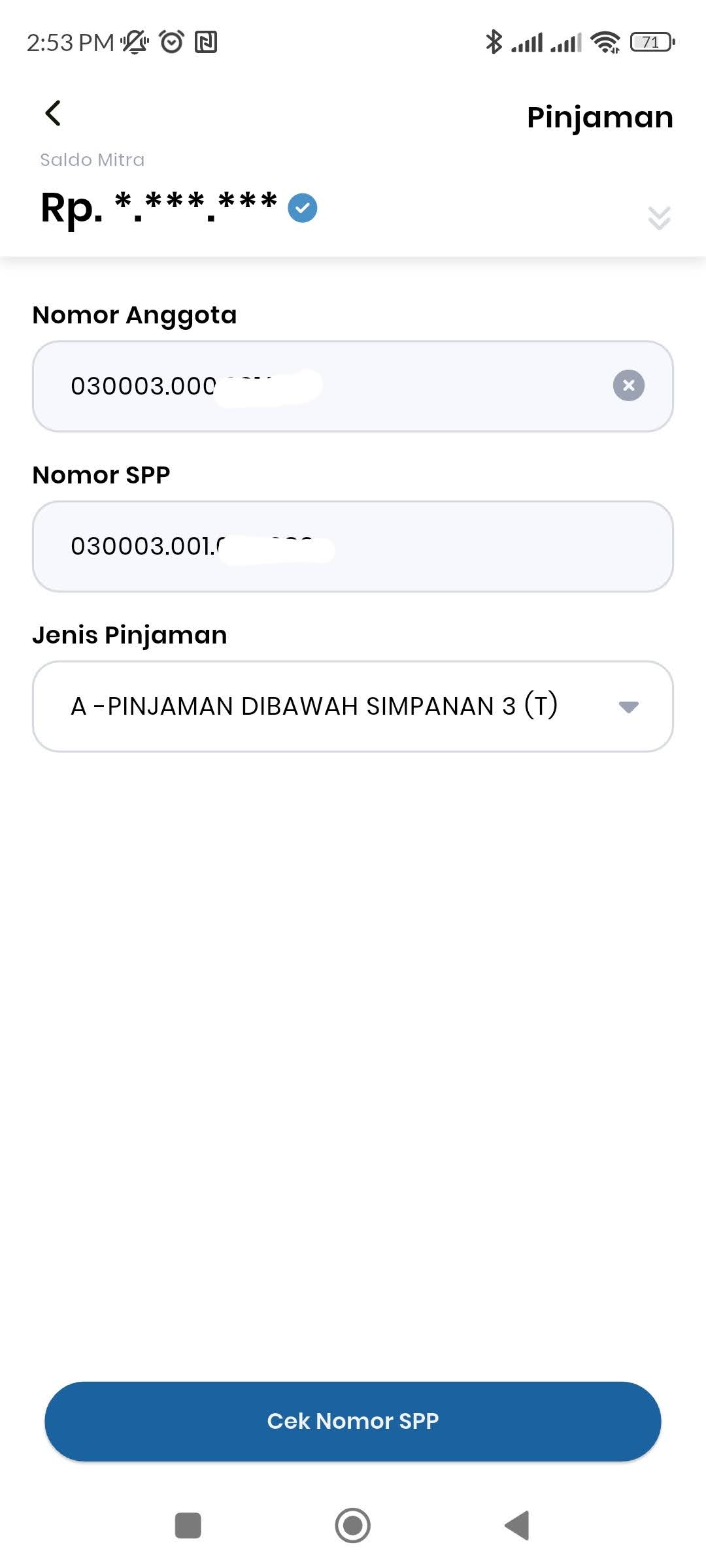
Task: Reveal hidden balance via the blue check icon
Action: click(x=303, y=208)
